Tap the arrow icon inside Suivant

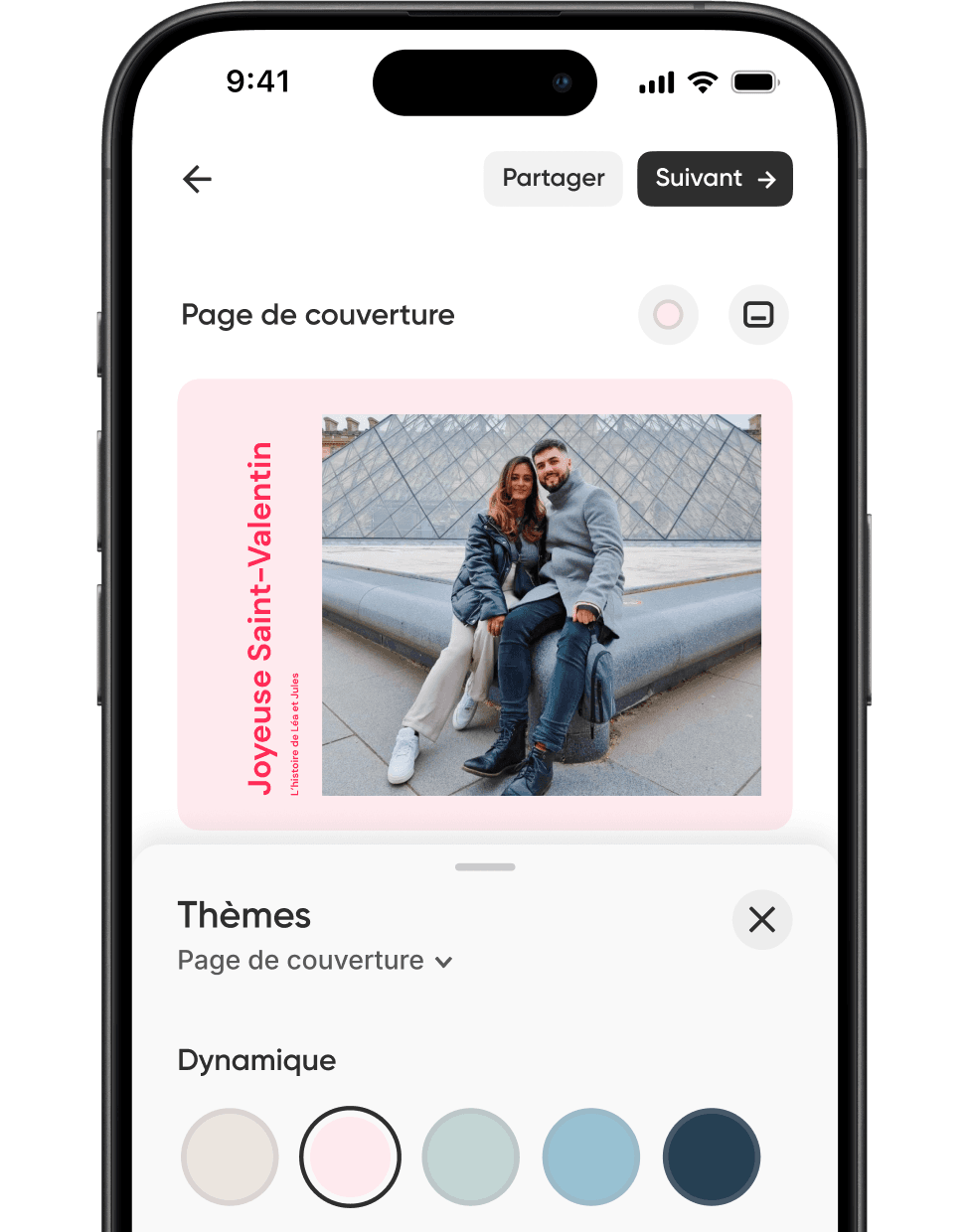[x=766, y=180]
